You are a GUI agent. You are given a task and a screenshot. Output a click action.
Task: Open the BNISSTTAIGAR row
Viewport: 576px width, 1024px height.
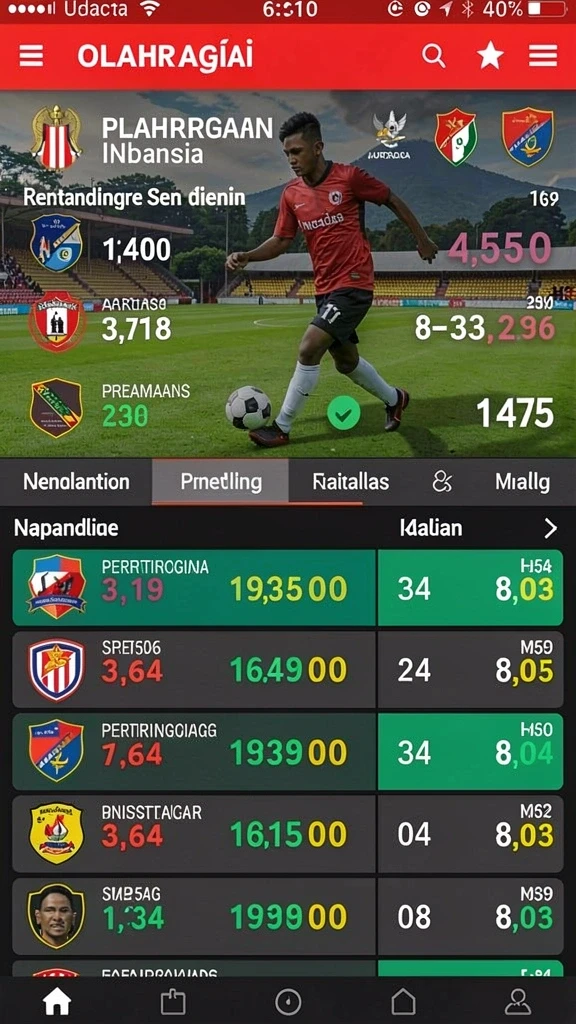point(287,834)
